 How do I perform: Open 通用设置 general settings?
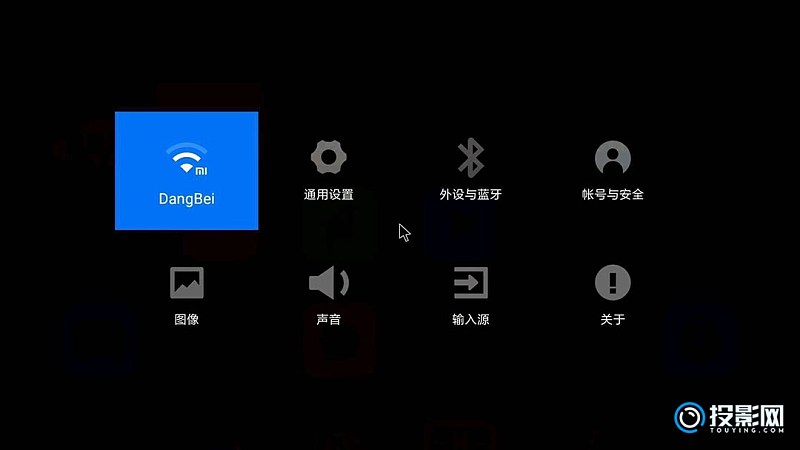(328, 170)
